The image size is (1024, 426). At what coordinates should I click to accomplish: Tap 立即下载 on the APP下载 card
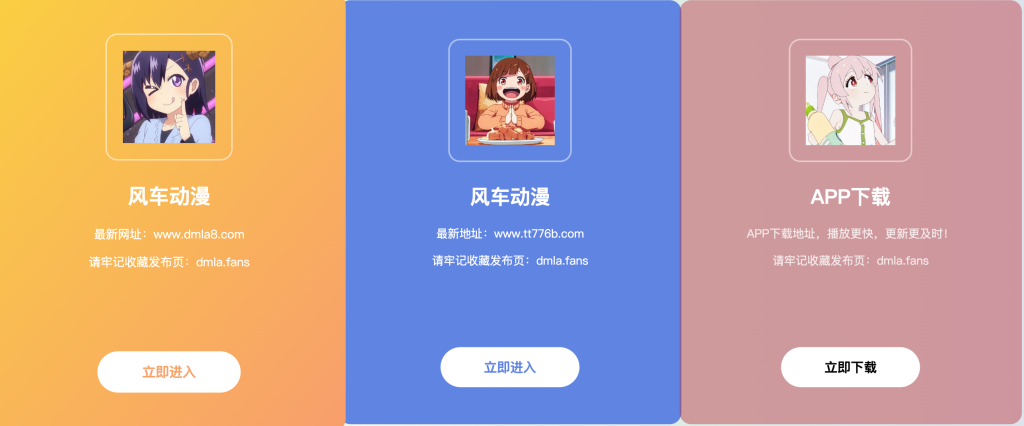pyautogui.click(x=850, y=367)
